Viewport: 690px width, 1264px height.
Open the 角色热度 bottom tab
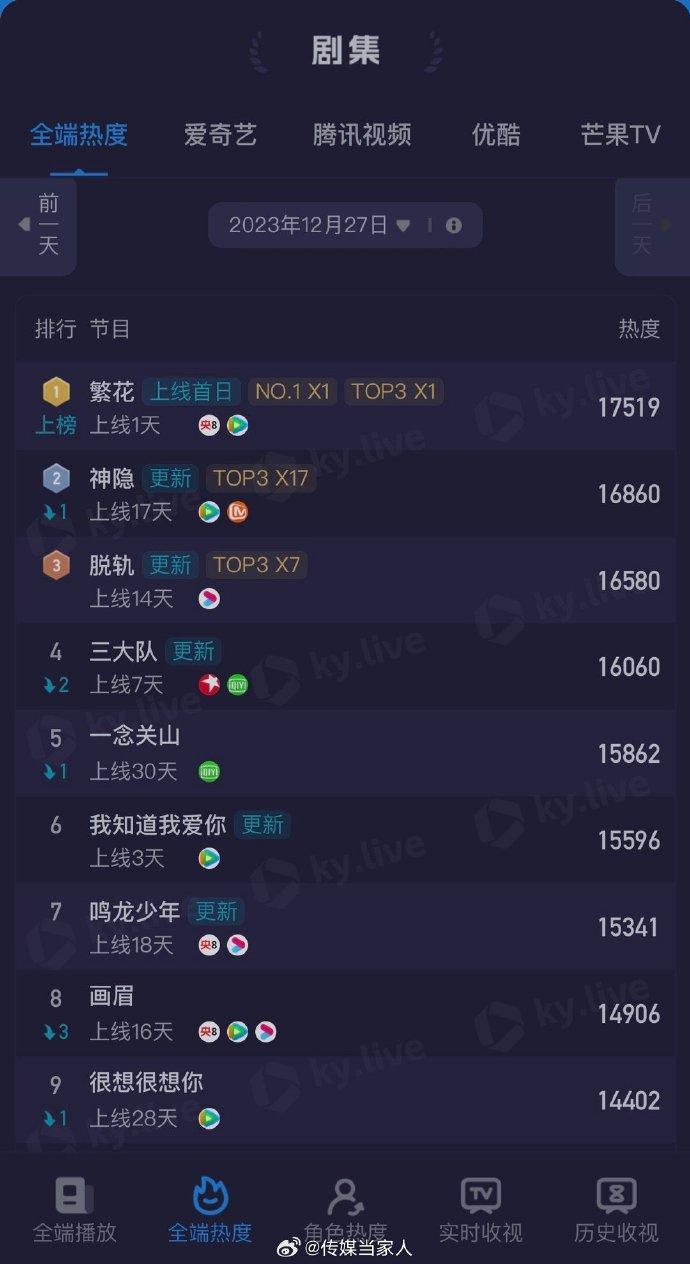[345, 1210]
